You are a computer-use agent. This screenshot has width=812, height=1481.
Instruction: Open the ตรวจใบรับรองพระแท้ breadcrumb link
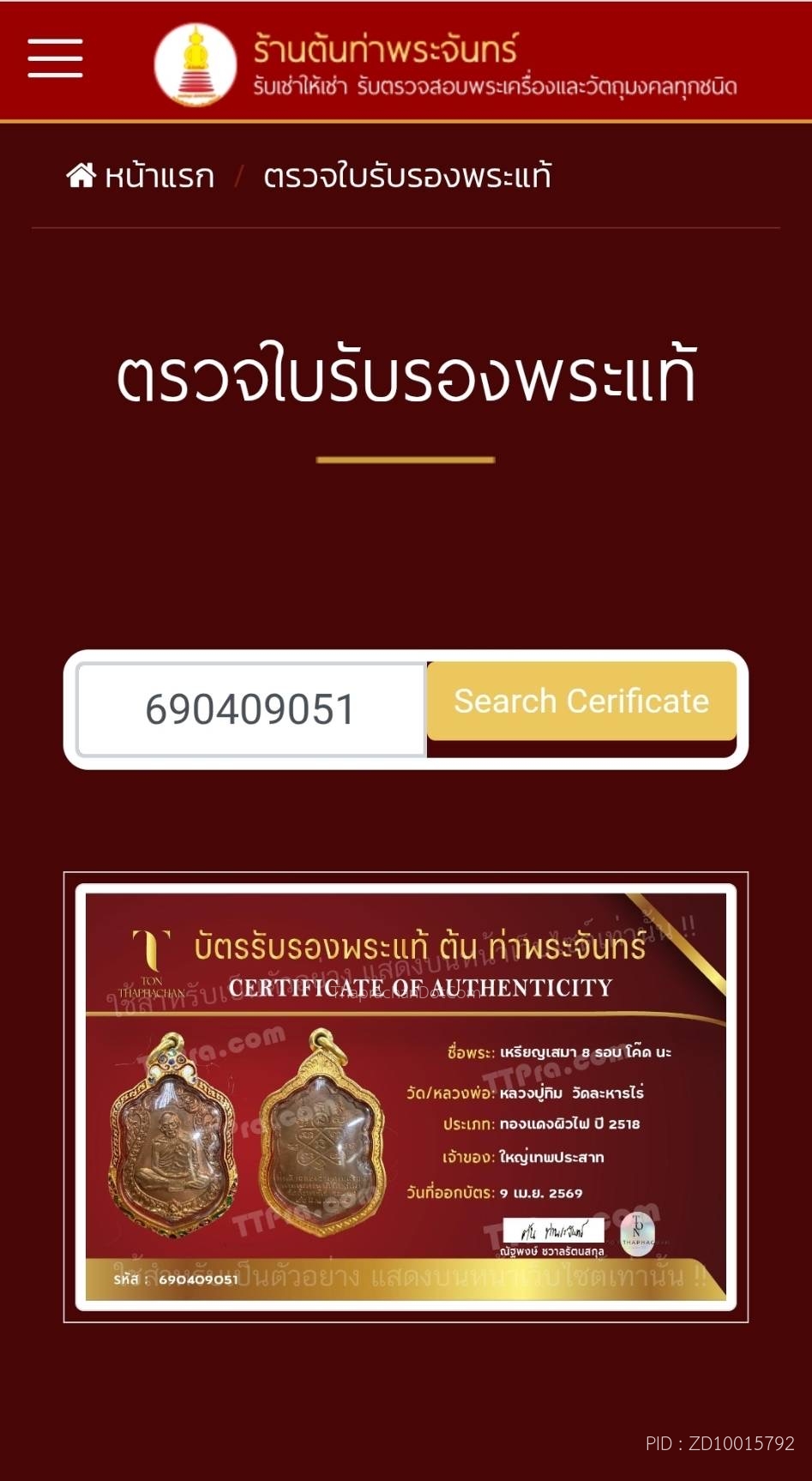pos(406,177)
